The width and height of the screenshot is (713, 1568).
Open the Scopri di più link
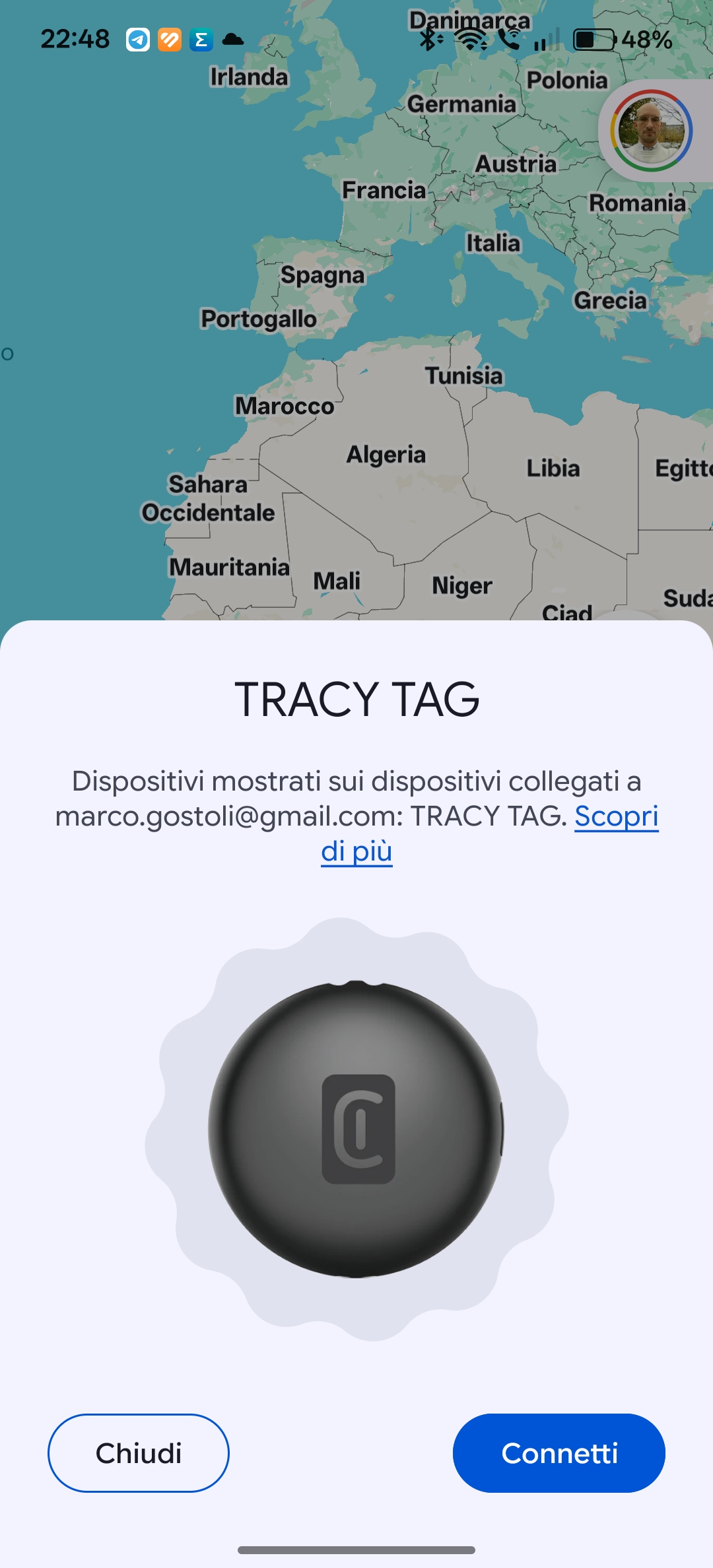coord(615,817)
